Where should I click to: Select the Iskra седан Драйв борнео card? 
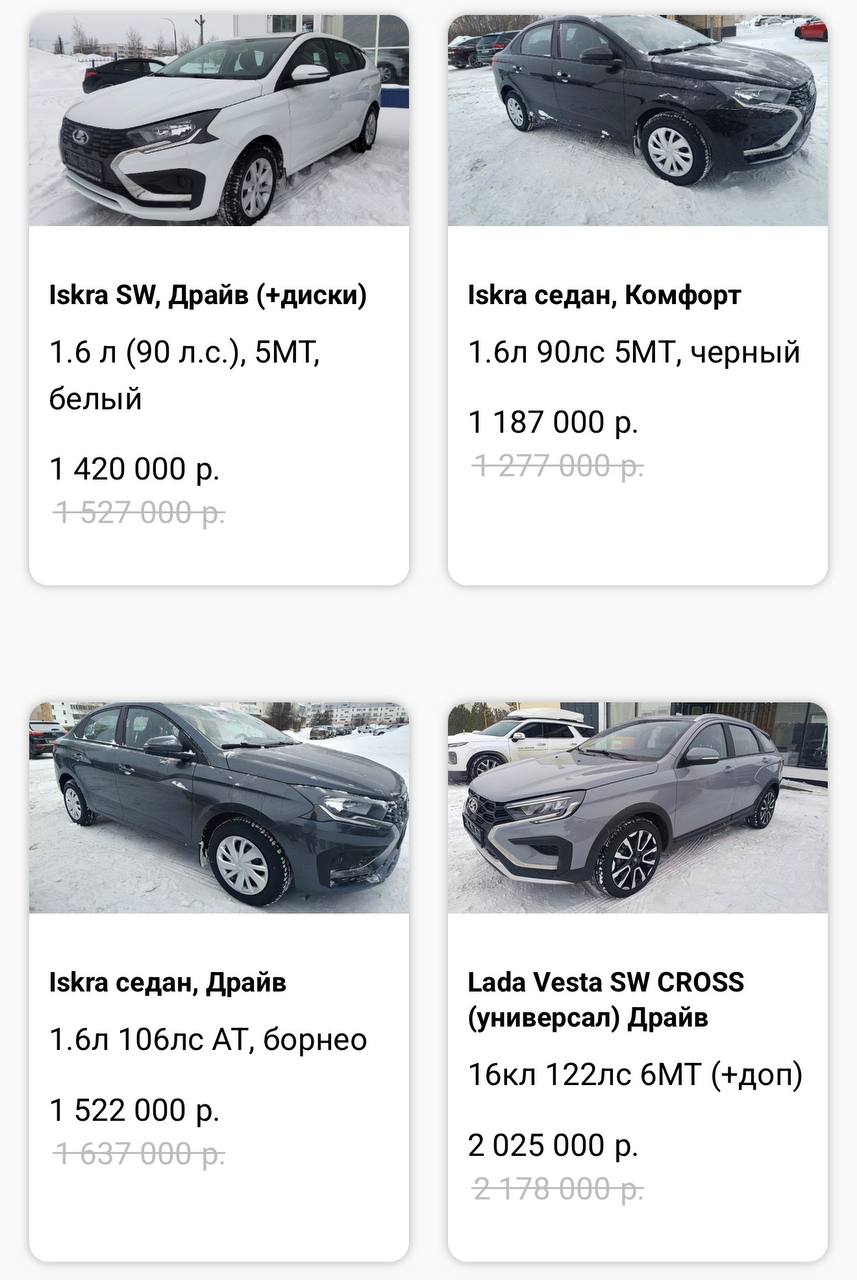pos(218,983)
